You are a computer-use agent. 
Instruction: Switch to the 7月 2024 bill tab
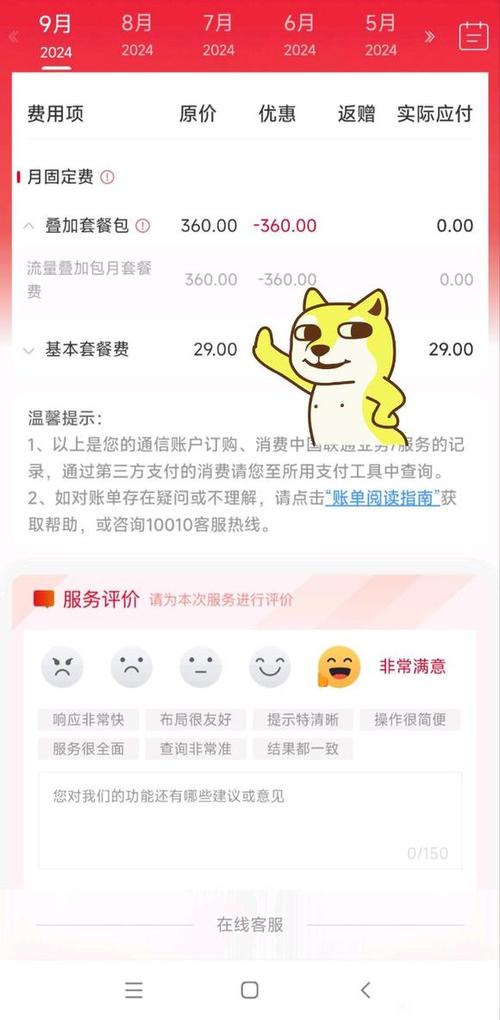click(x=218, y=35)
